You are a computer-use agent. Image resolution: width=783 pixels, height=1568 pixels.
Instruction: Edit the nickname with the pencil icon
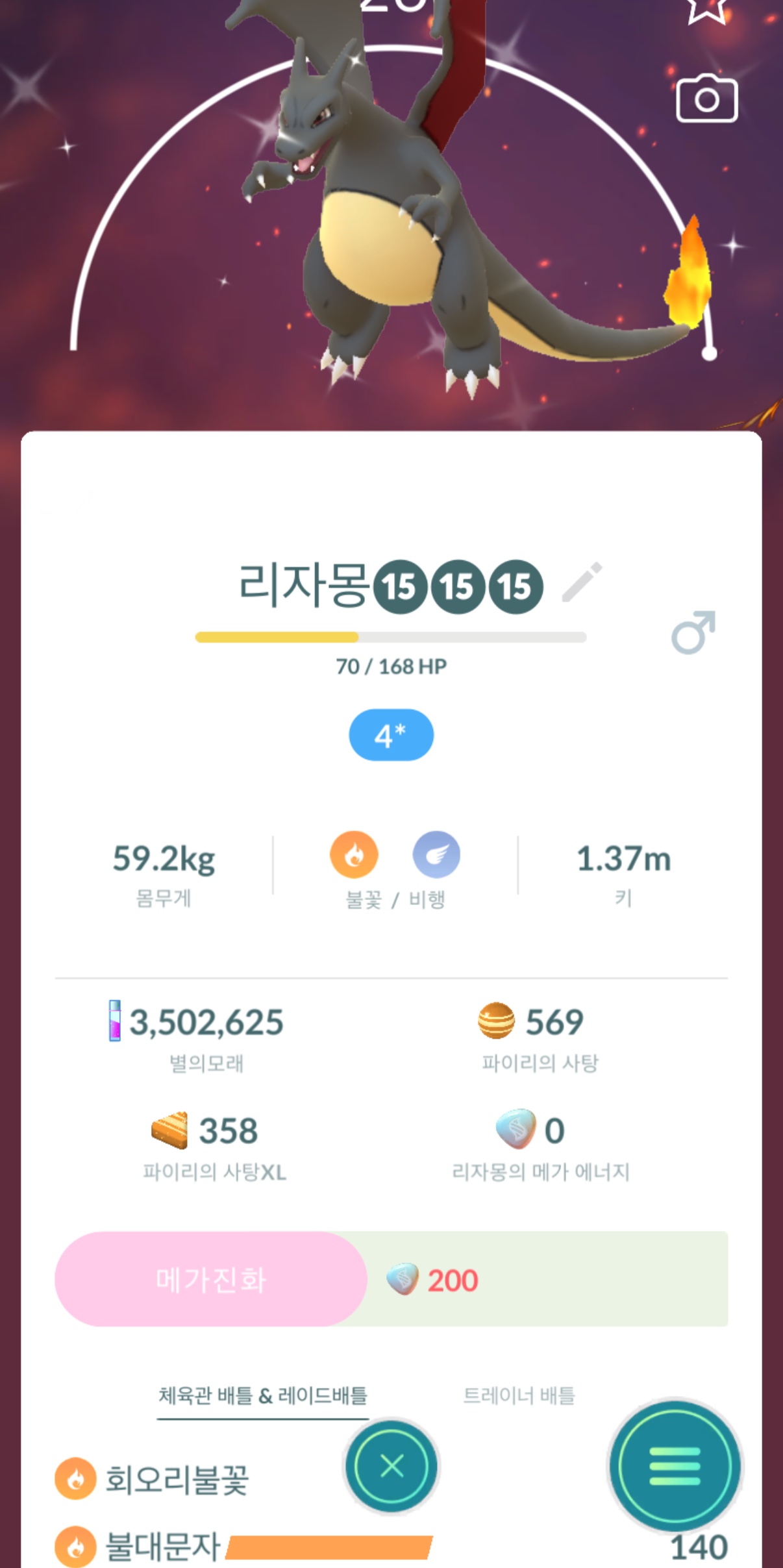pyautogui.click(x=582, y=582)
